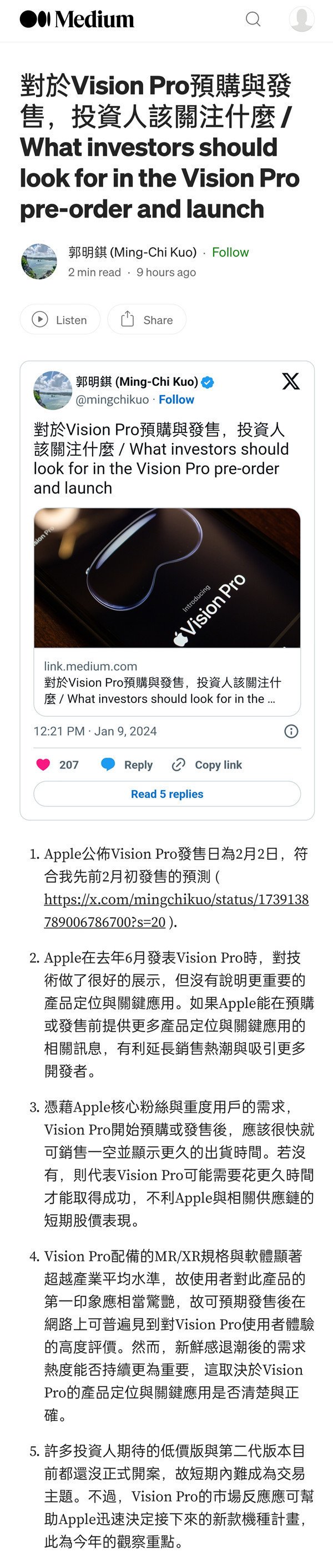The width and height of the screenshot is (333, 1568).
Task: Listen to this article
Action: (59, 320)
